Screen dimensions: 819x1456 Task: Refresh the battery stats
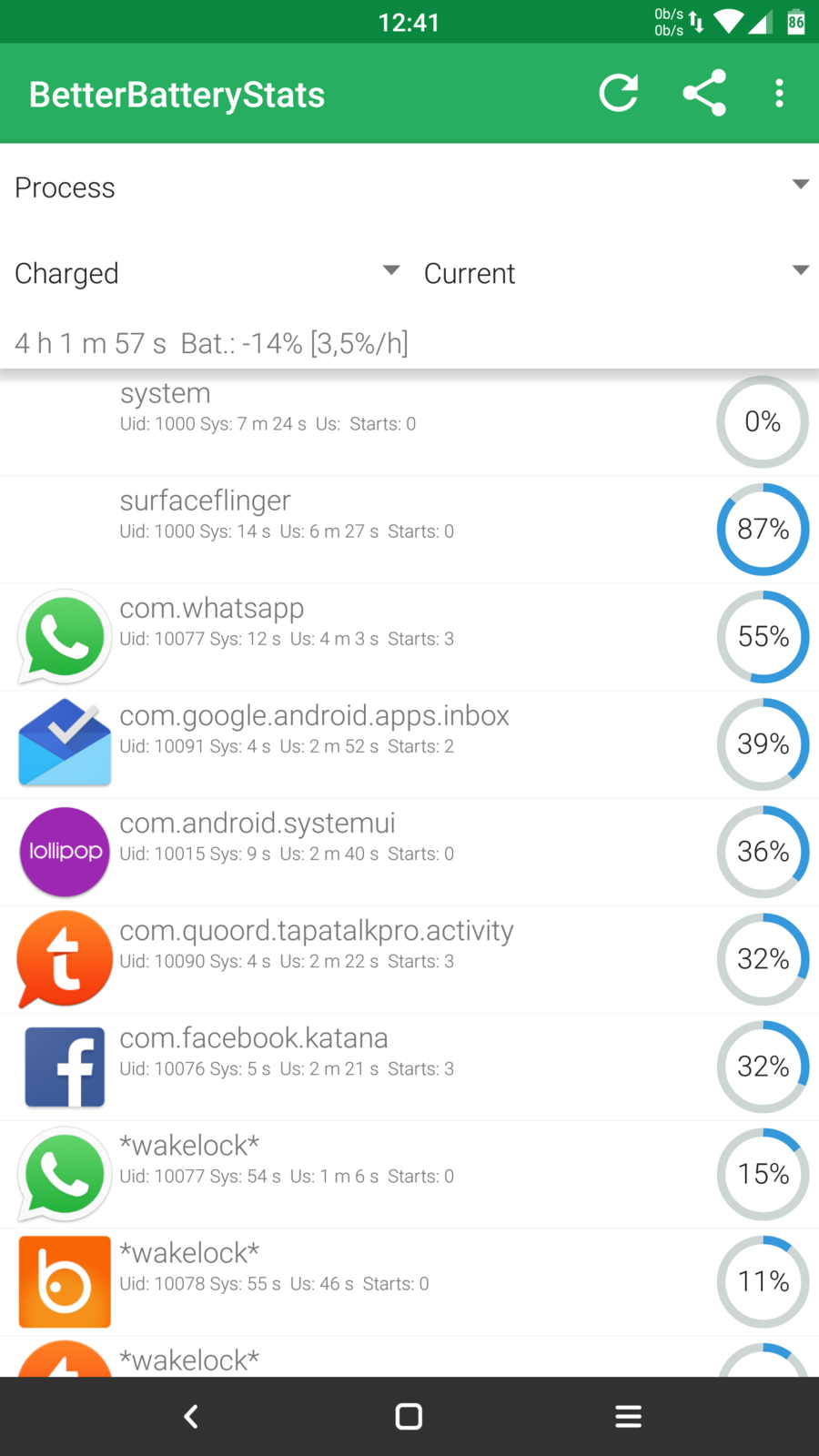tap(619, 94)
